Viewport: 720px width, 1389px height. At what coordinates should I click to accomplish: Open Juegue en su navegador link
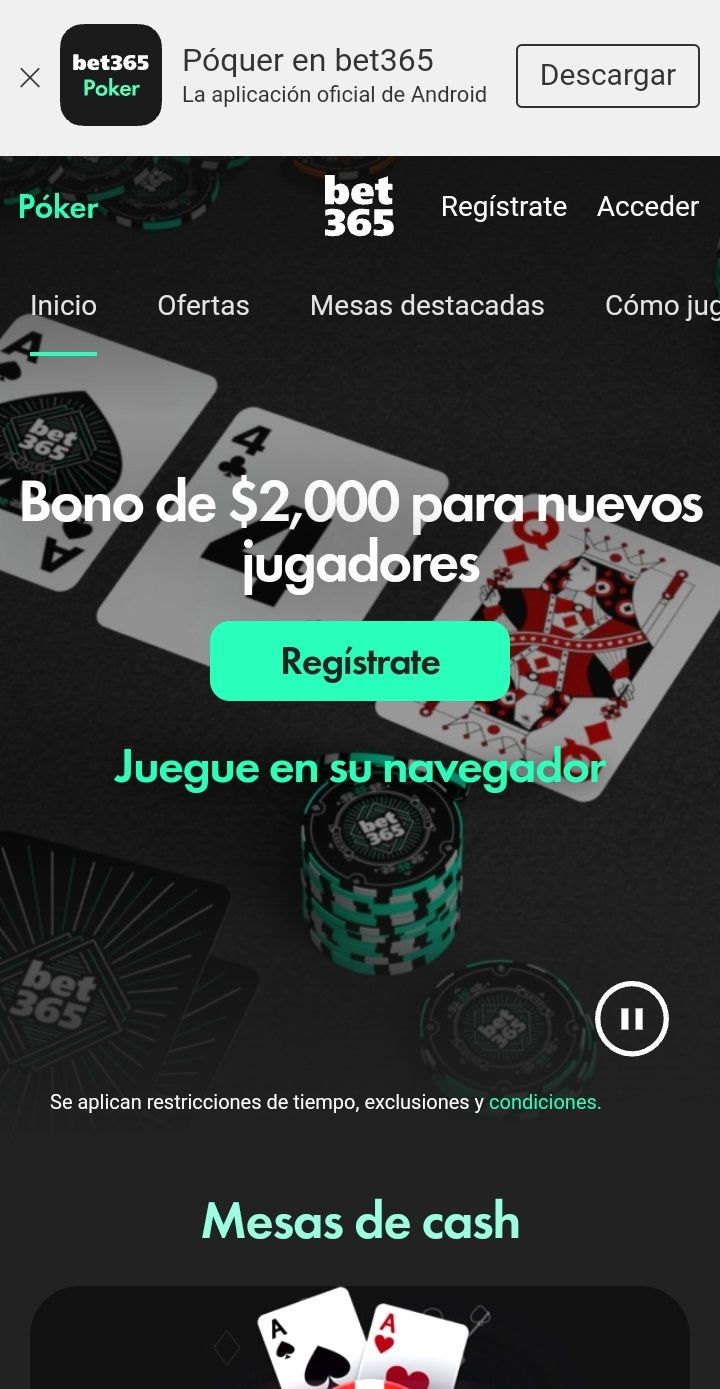pos(360,768)
